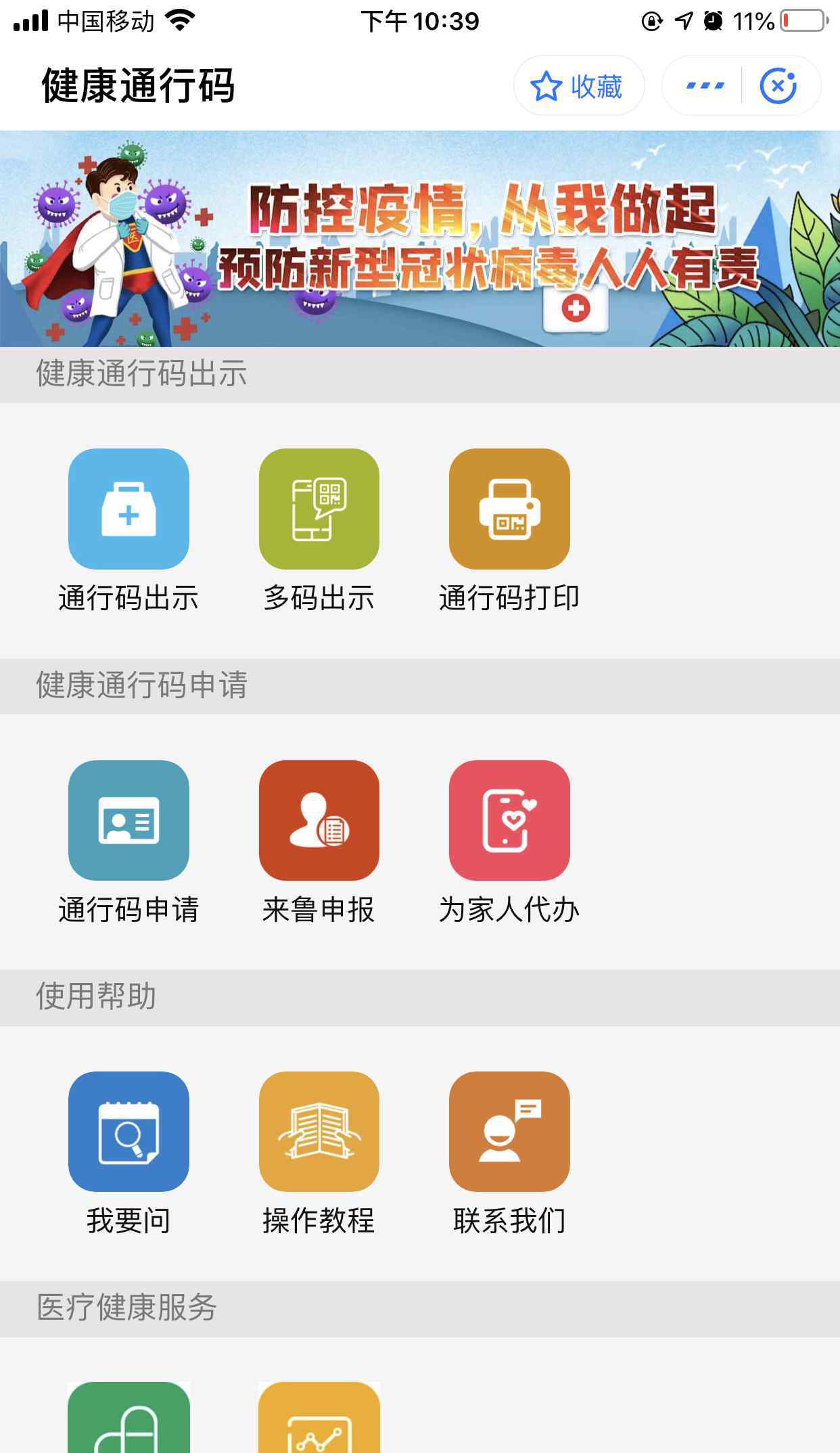840x1453 pixels.
Task: Open the epidemic prevention banner
Action: tap(420, 239)
